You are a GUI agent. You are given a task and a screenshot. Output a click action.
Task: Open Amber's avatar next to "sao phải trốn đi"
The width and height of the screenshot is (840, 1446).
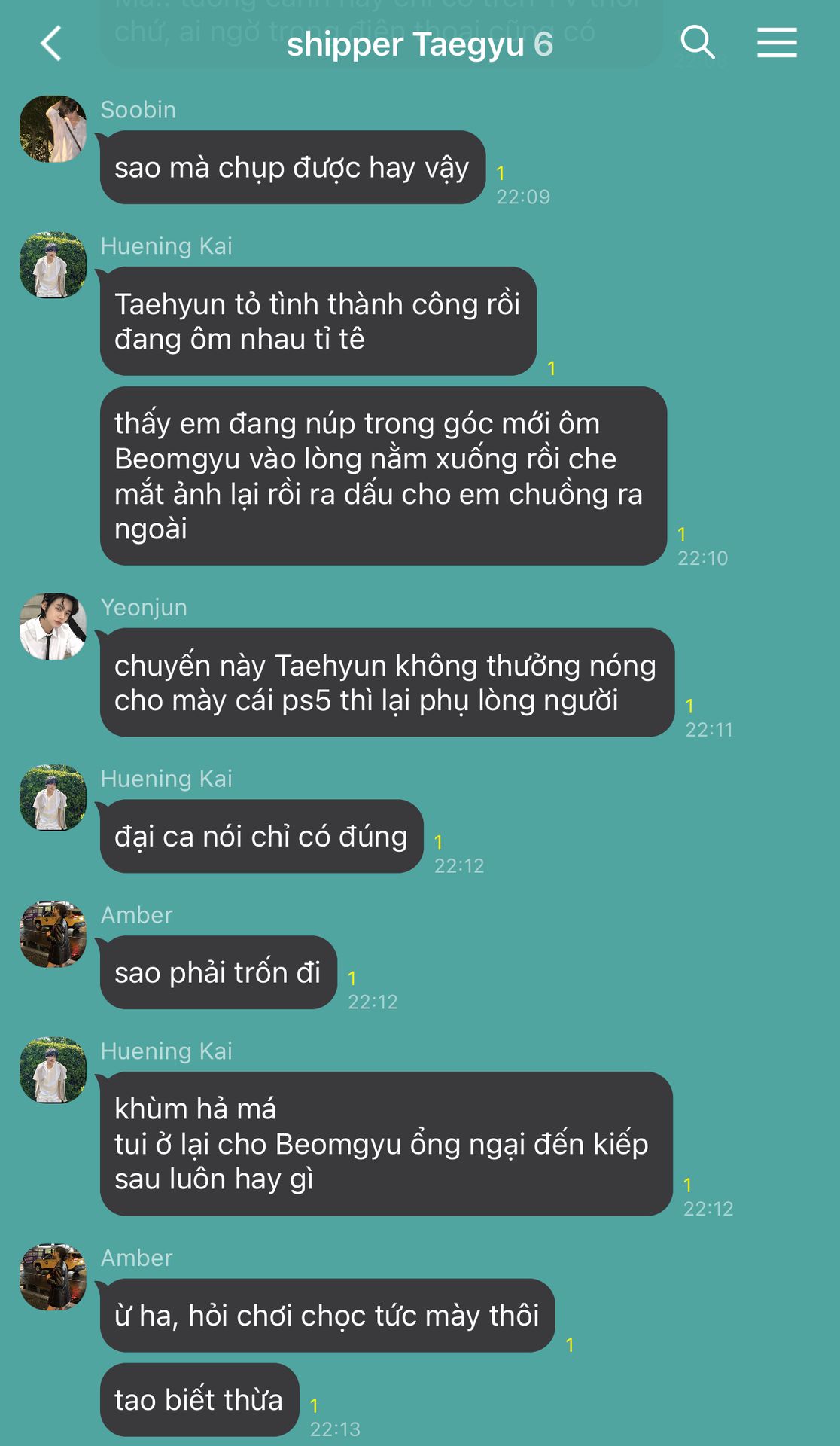pos(53,934)
